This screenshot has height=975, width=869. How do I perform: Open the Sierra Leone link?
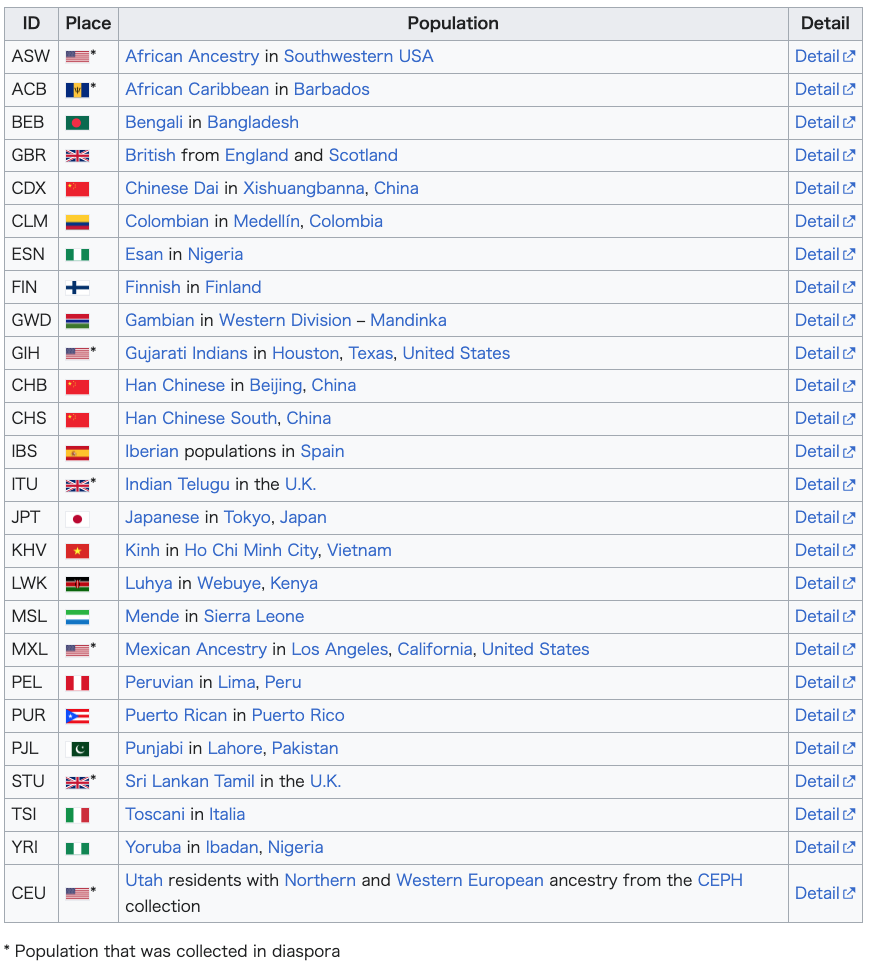(x=254, y=616)
